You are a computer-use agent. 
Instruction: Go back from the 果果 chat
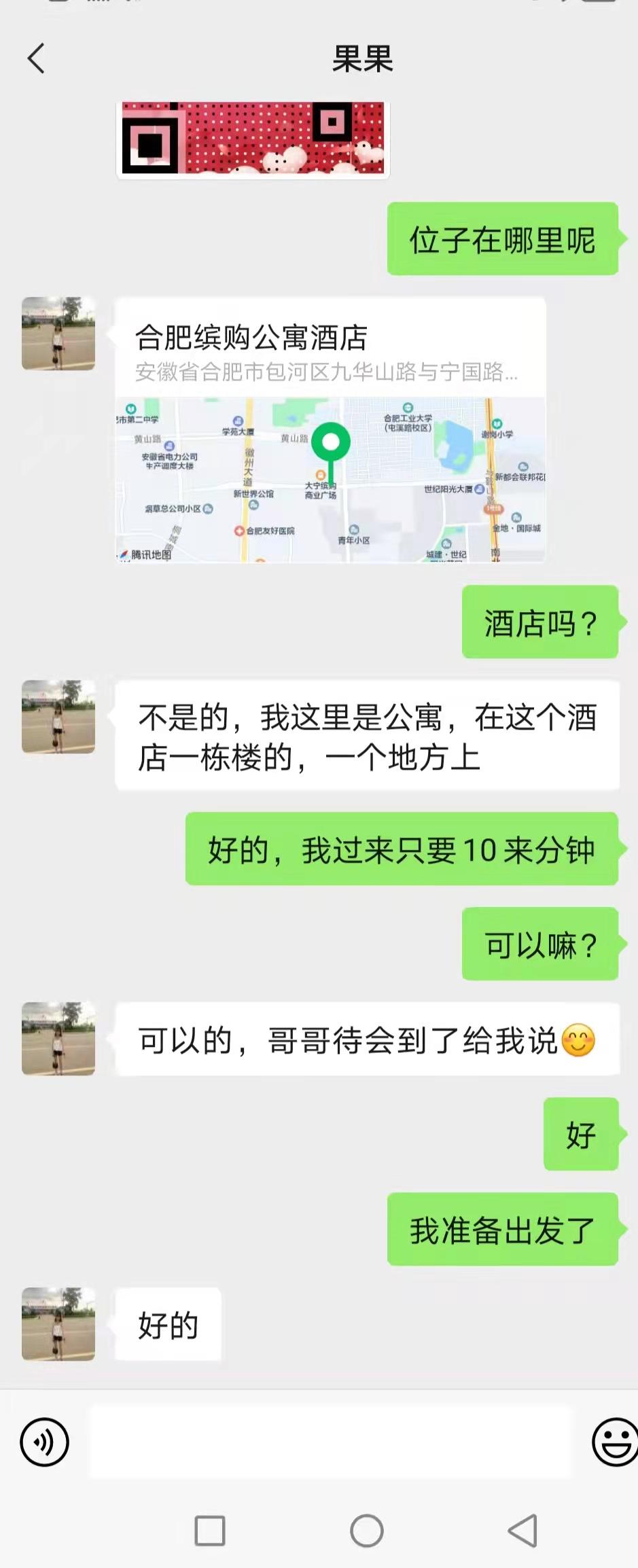click(x=37, y=58)
